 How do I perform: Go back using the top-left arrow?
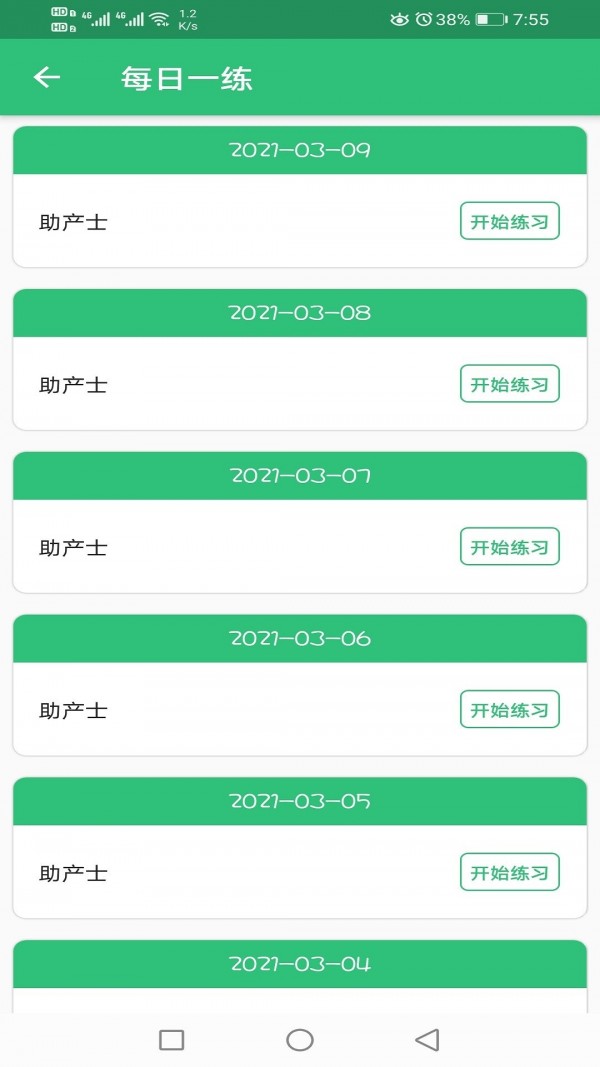coord(47,78)
